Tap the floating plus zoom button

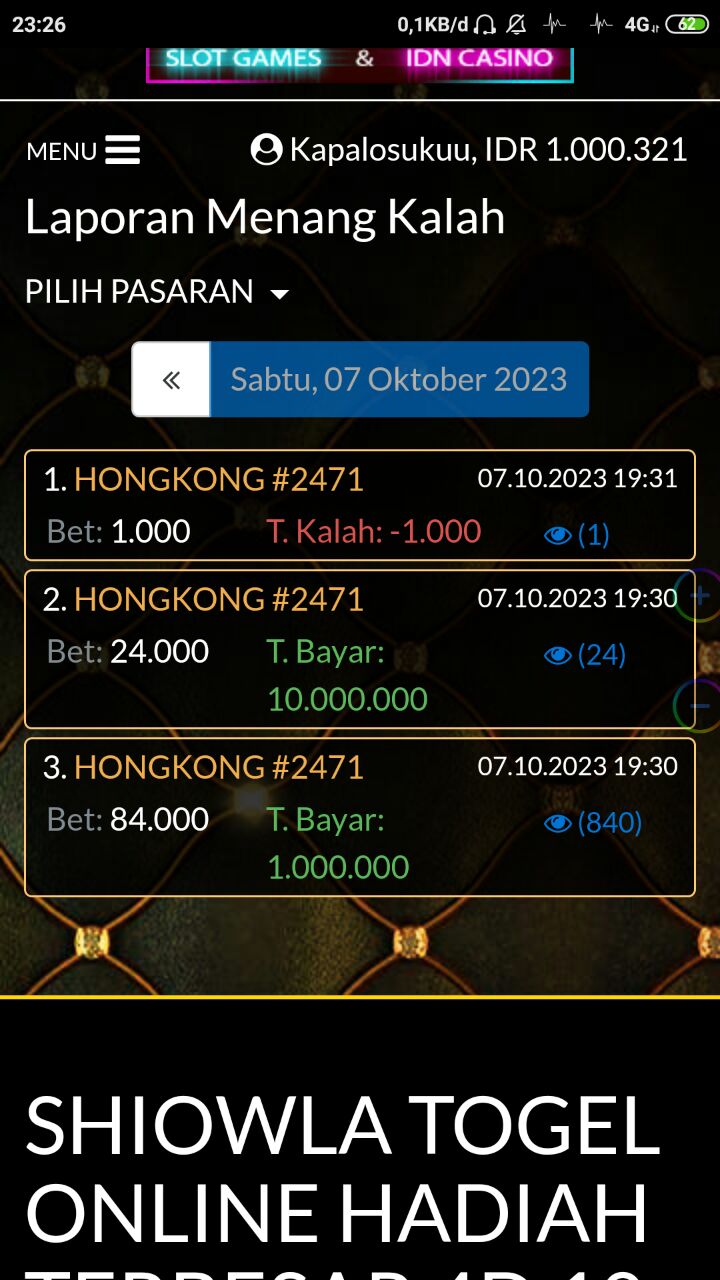pos(700,596)
